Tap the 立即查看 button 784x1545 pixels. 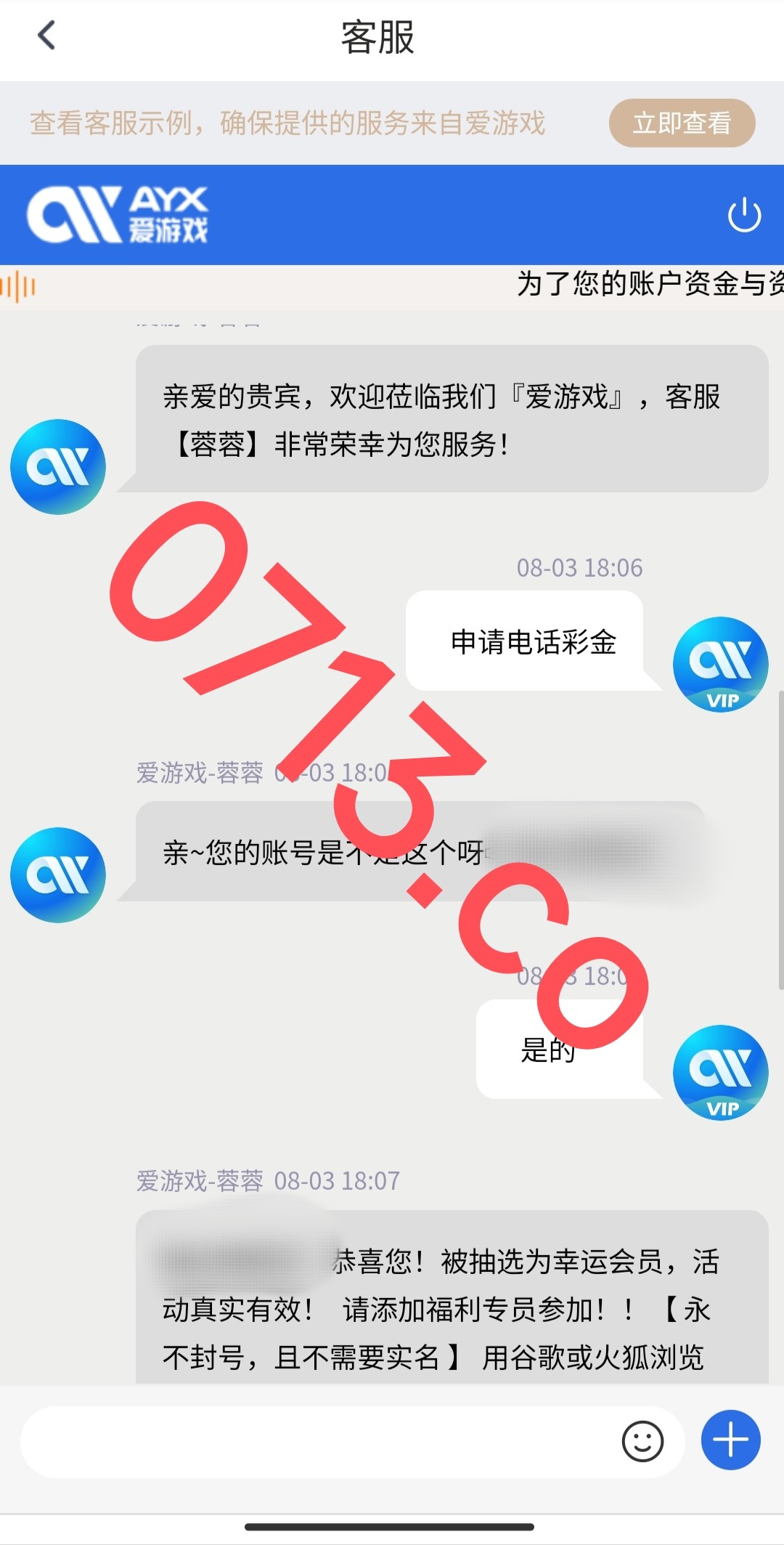click(x=682, y=123)
